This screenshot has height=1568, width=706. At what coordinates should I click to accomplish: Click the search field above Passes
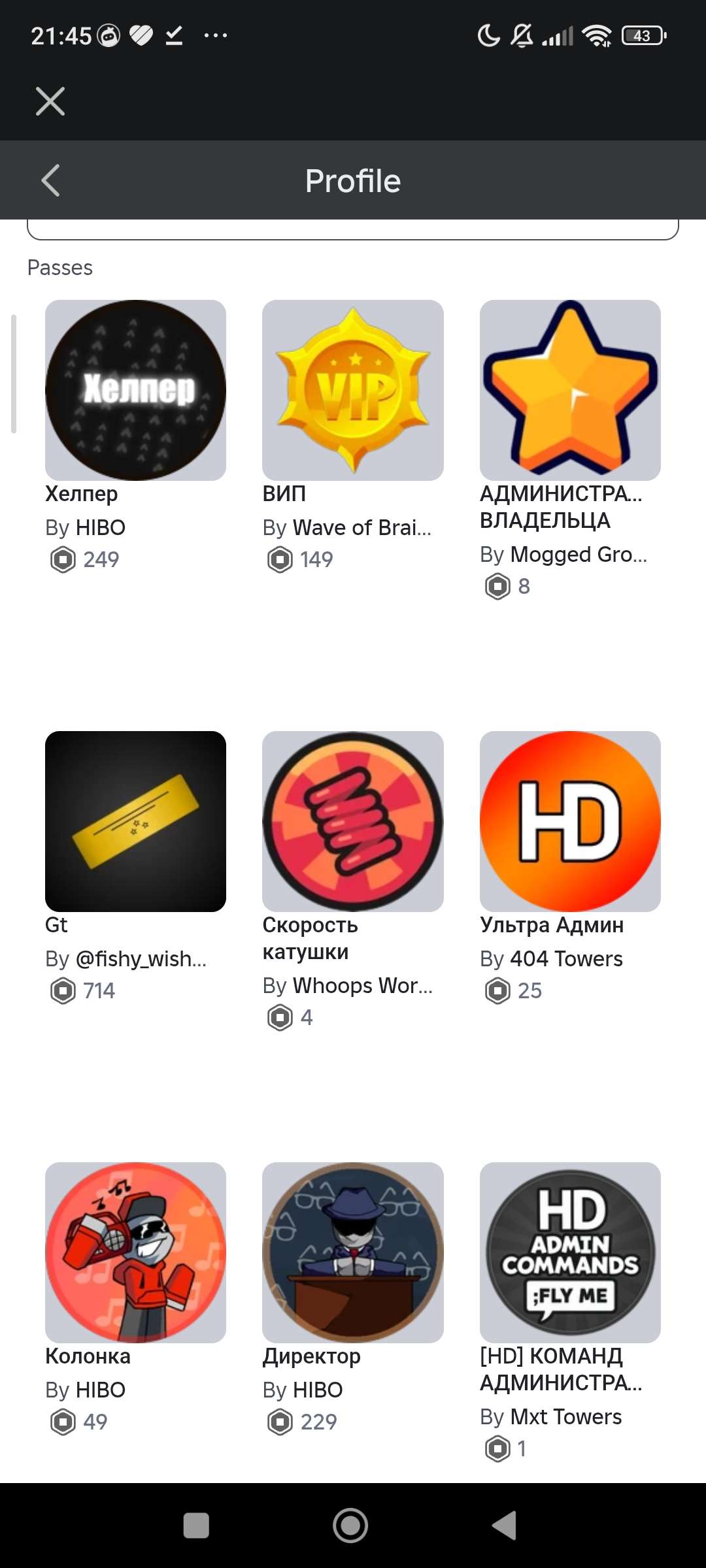(x=352, y=229)
